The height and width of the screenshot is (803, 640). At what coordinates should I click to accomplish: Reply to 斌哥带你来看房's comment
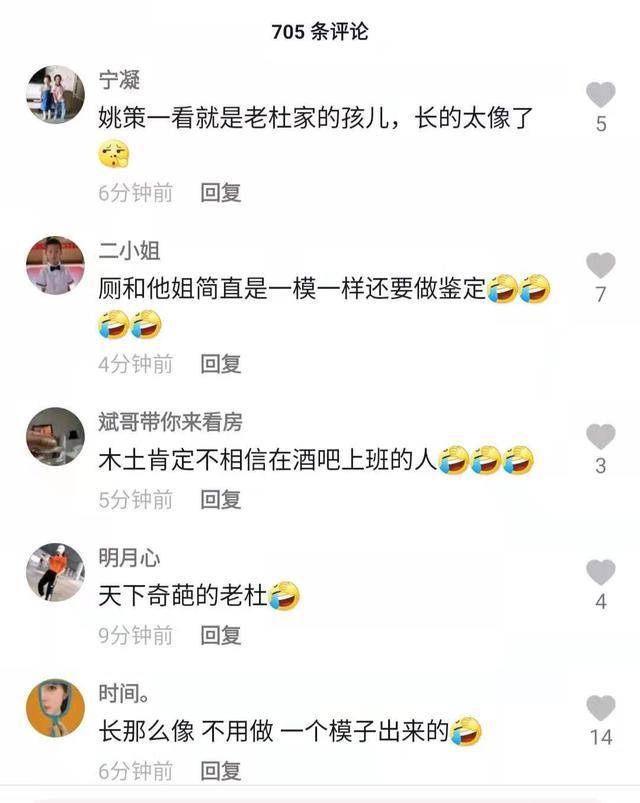pos(221,499)
